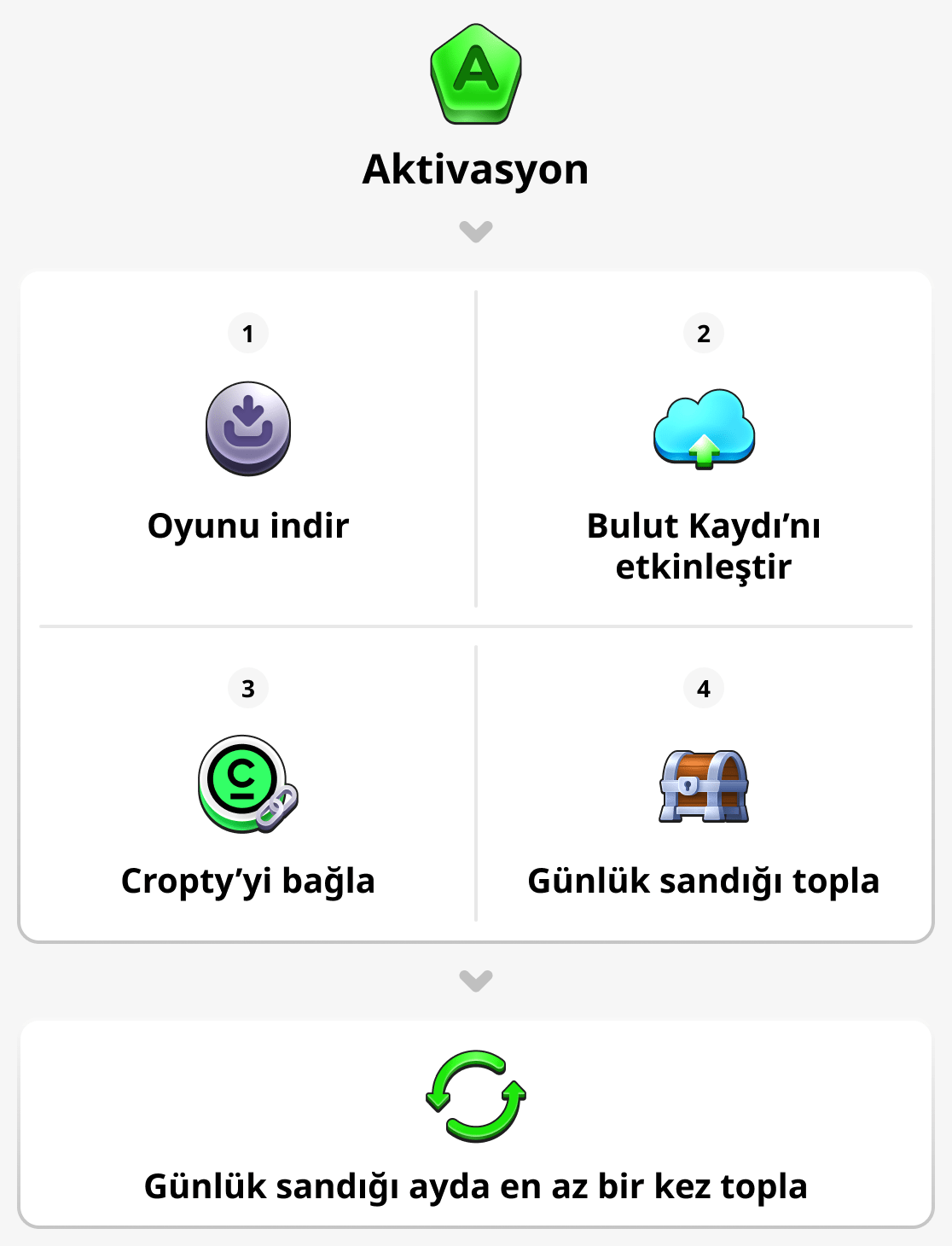Click the monthly chest reminder banner
This screenshot has width=952, height=1246.
476,1127
